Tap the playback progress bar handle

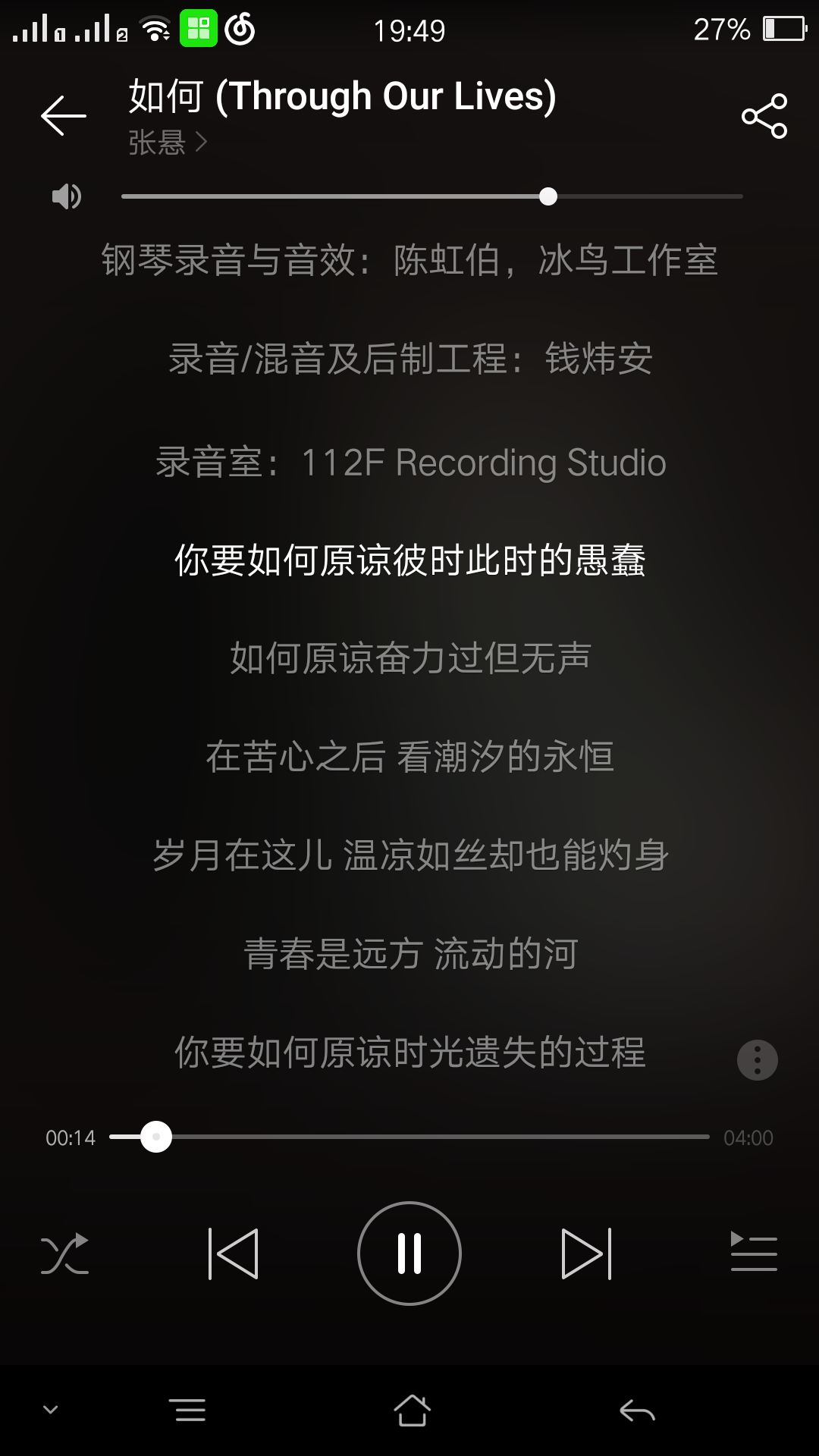[x=156, y=1137]
